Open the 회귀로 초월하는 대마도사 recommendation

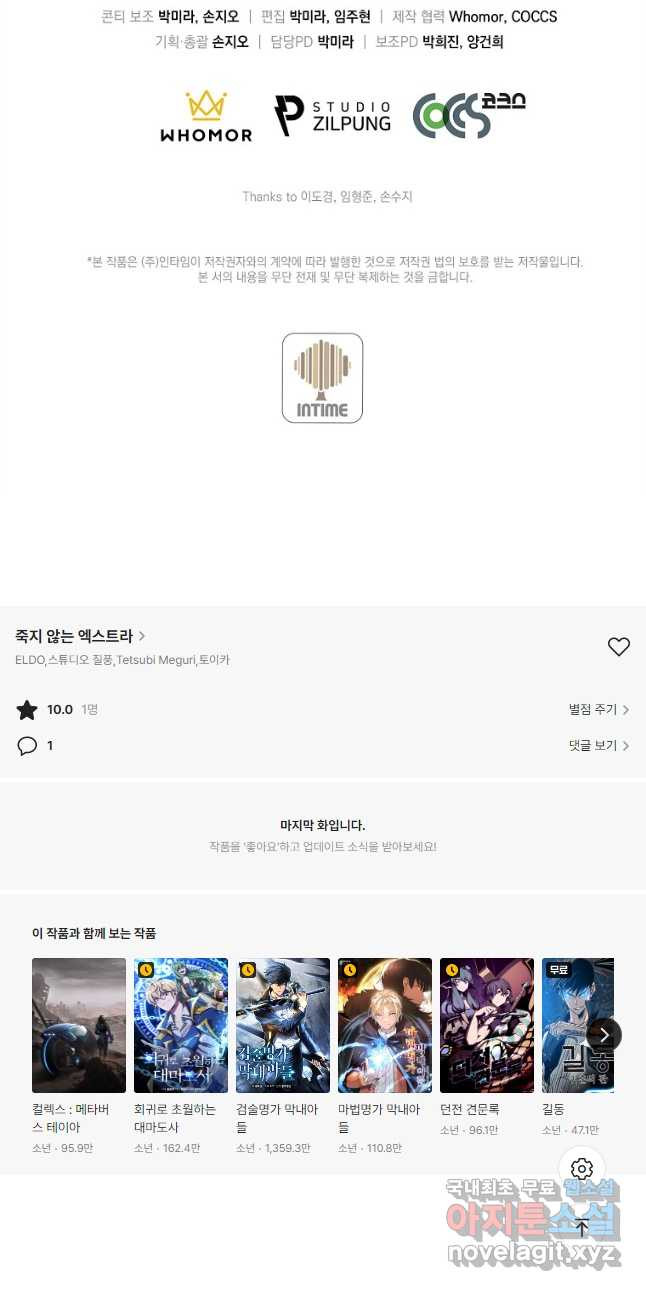pyautogui.click(x=181, y=1025)
